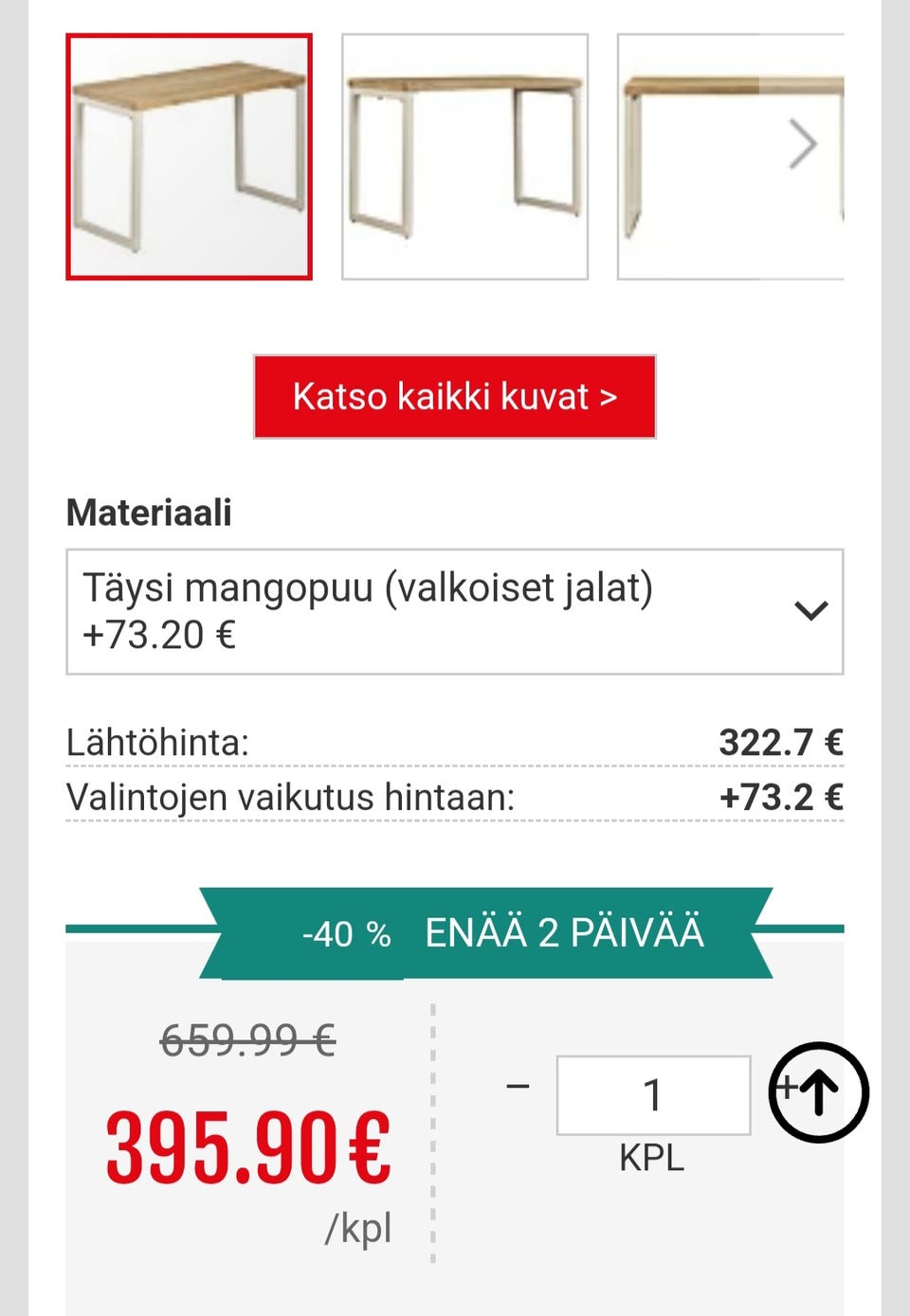Open the Materiaali dropdown

(454, 610)
